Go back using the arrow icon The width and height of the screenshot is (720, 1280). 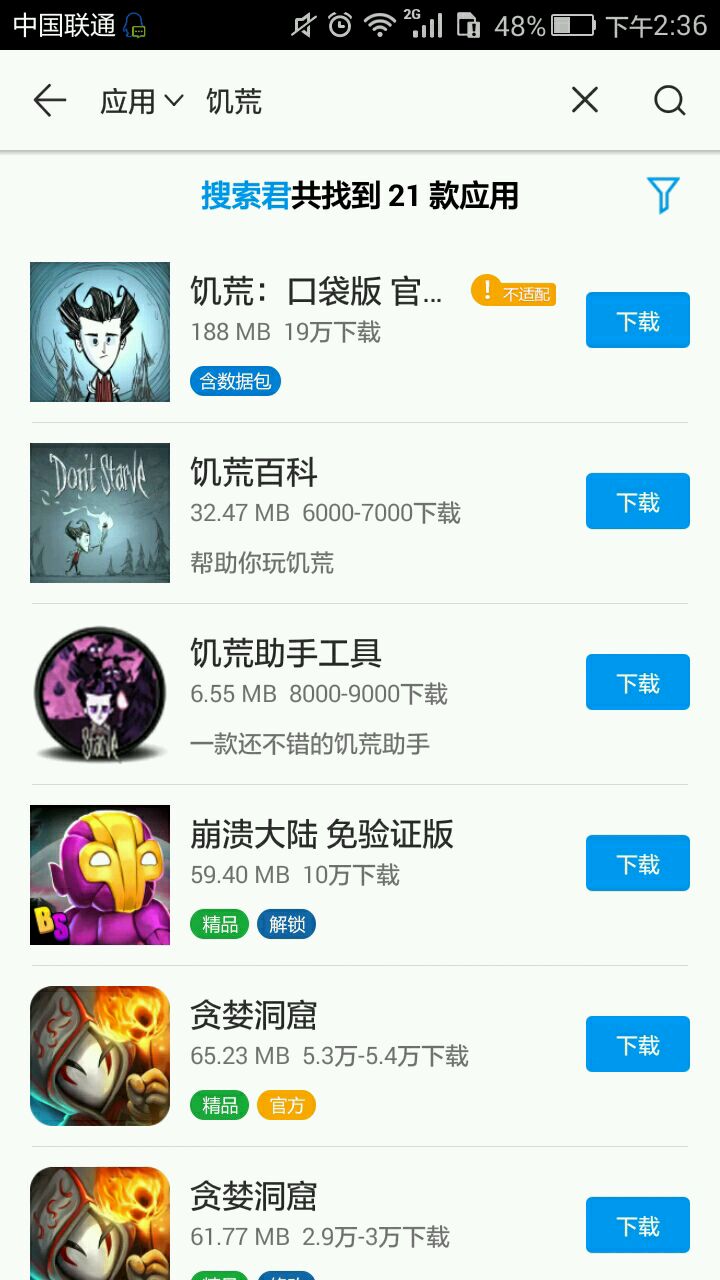click(x=49, y=101)
